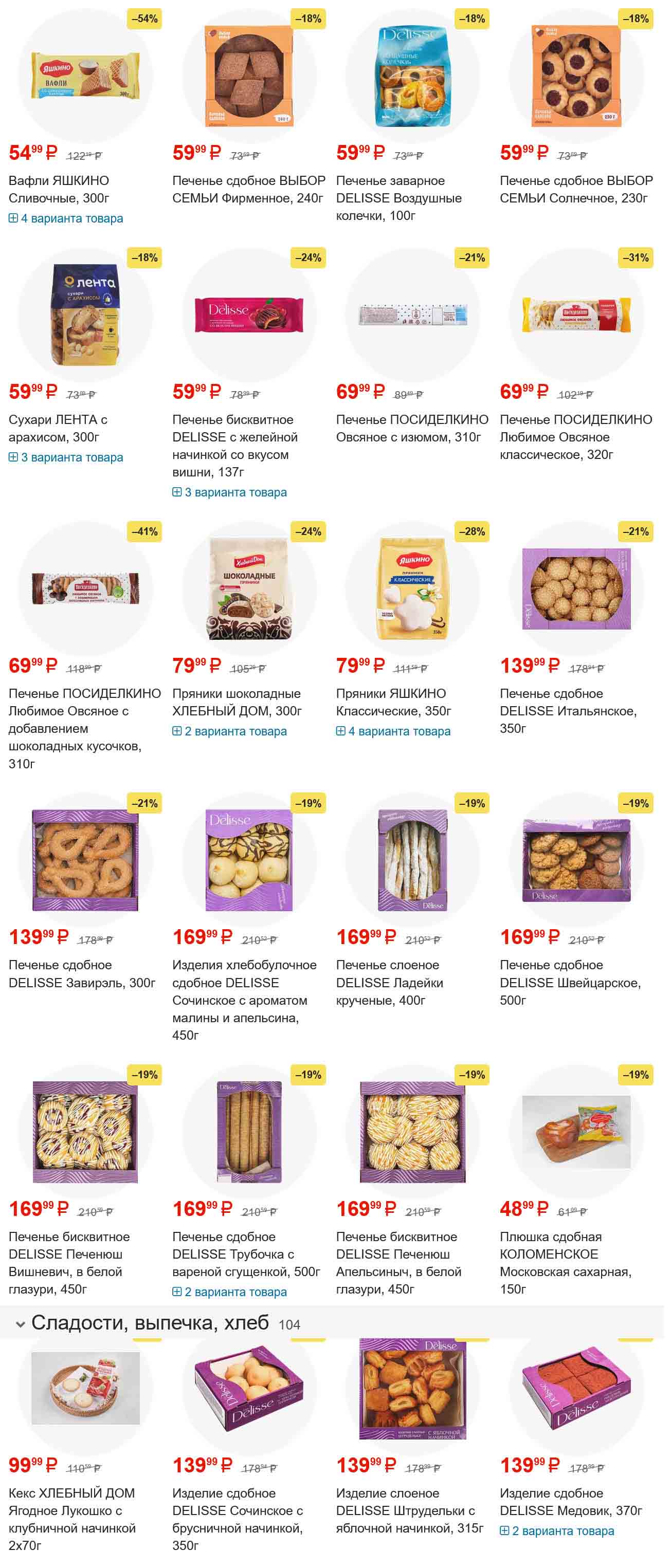This screenshot has height=1568, width=671.
Task: Open Печенье ВЫБОР СЕМЬИ Фирменное, 240г
Action: pyautogui.click(x=248, y=189)
